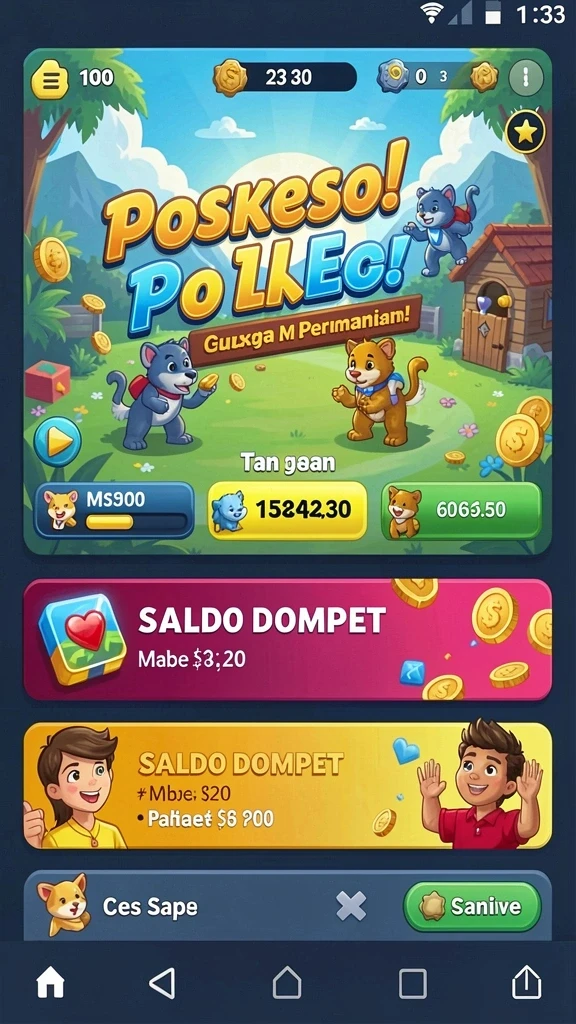Screen dimensions: 576x1024
Task: Tap the green Sanive button
Action: (472, 906)
